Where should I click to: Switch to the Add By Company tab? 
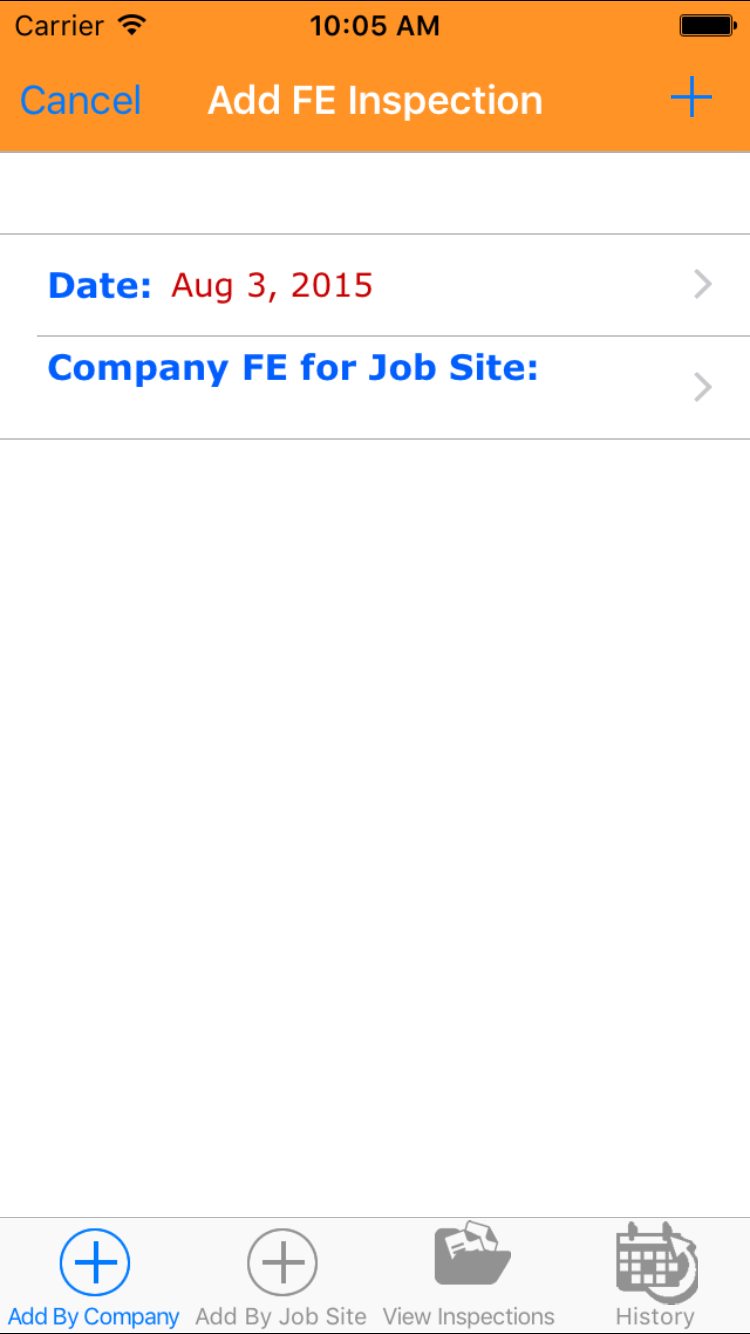(x=94, y=1276)
